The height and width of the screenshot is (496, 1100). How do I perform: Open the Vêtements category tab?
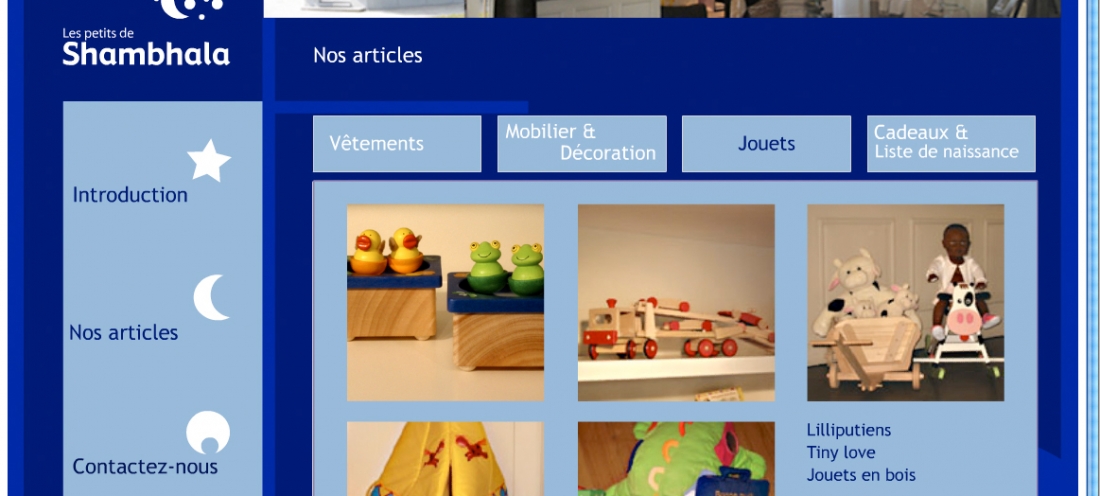(x=396, y=144)
